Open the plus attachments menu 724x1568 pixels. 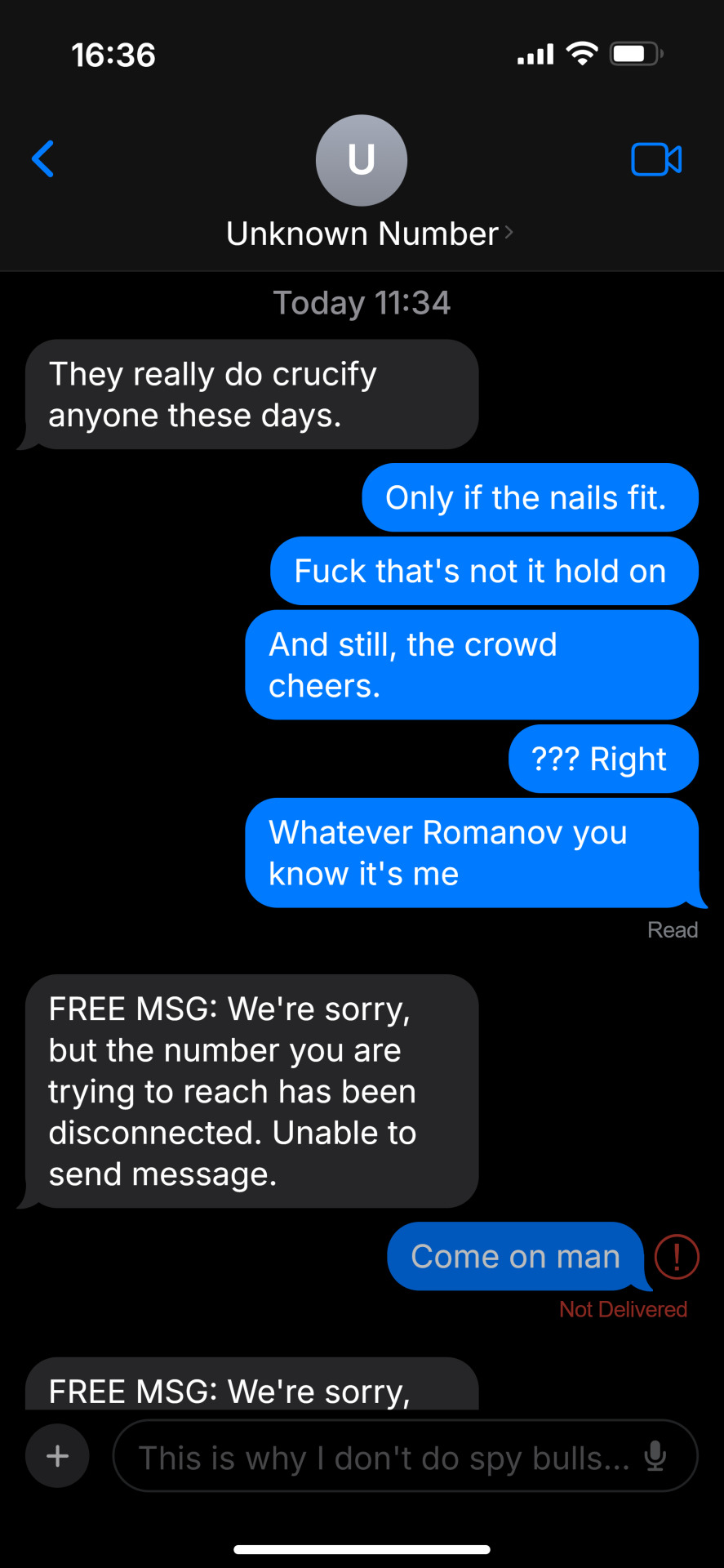coord(57,1456)
